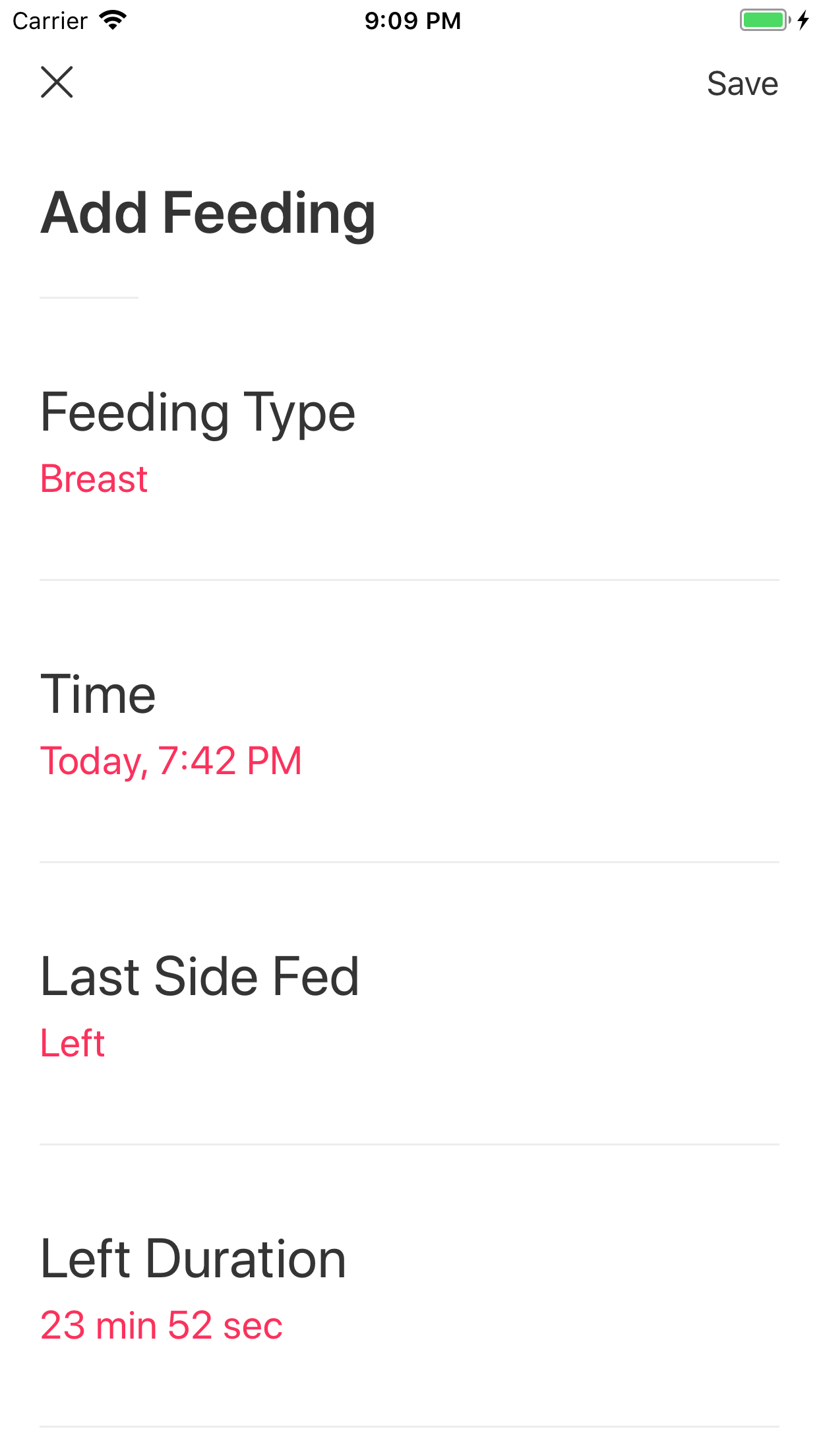Viewport: 819px width, 1456px height.
Task: Edit the feeding Time
Action: pyautogui.click(x=171, y=761)
